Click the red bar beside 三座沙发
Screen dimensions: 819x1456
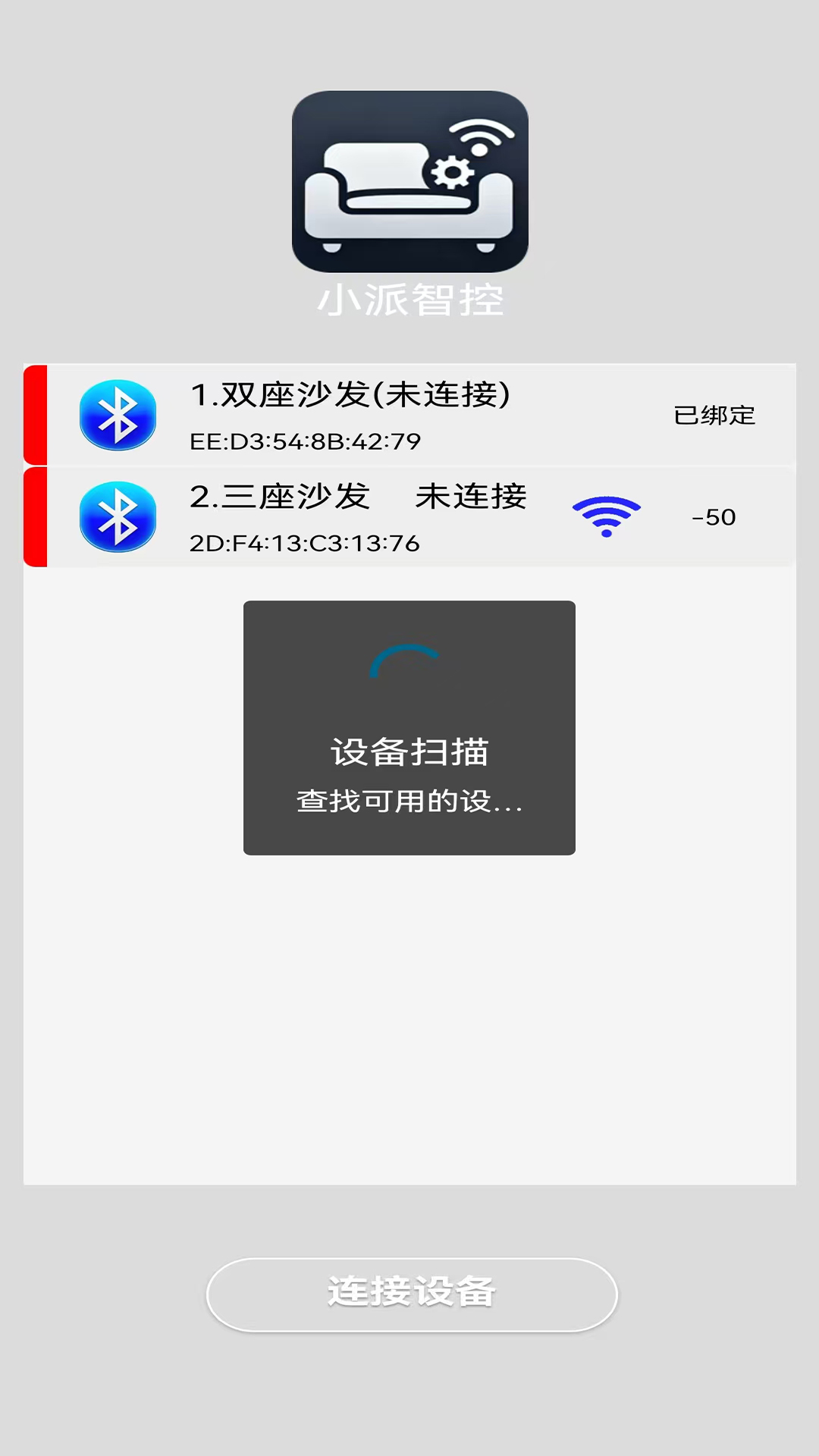(x=34, y=517)
